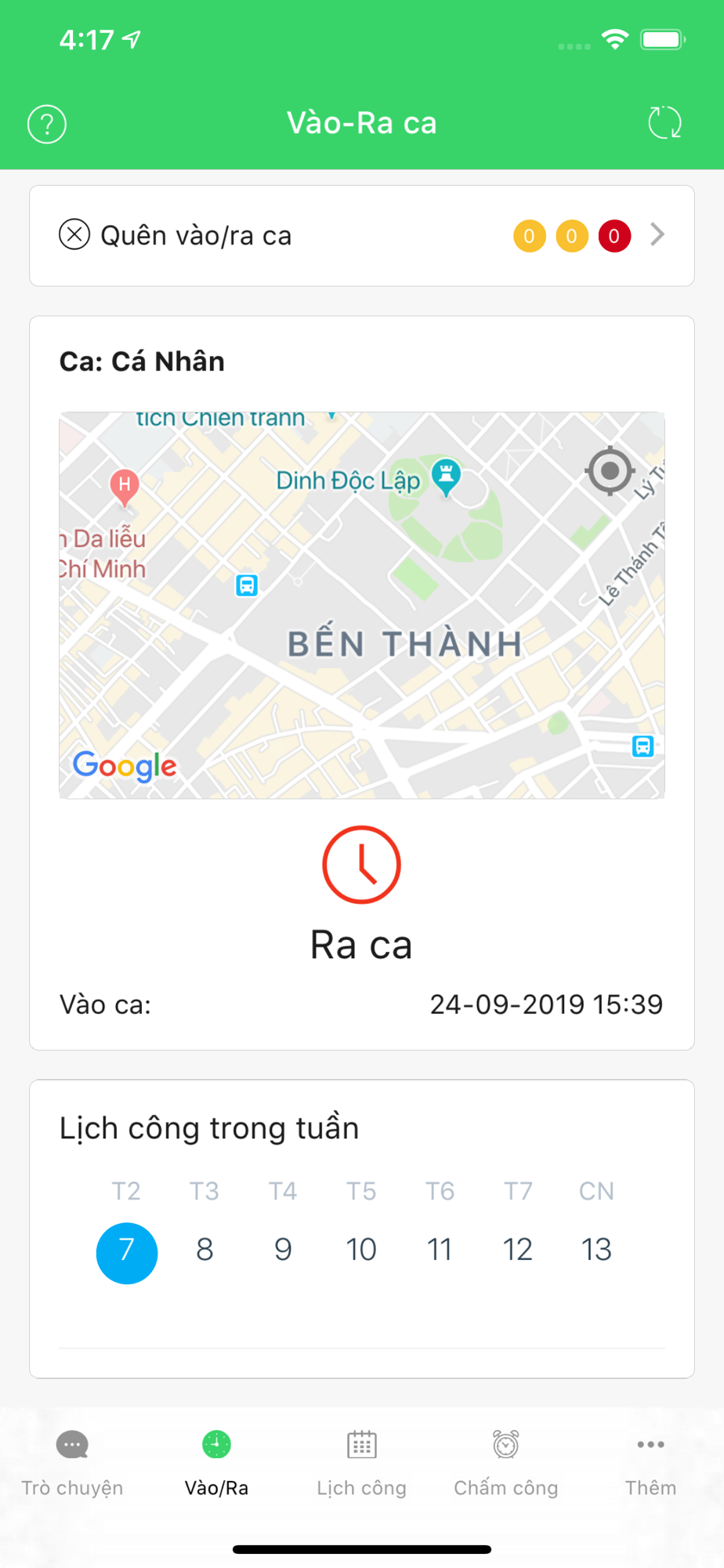Tap the Ra ca clock button

click(x=361, y=865)
